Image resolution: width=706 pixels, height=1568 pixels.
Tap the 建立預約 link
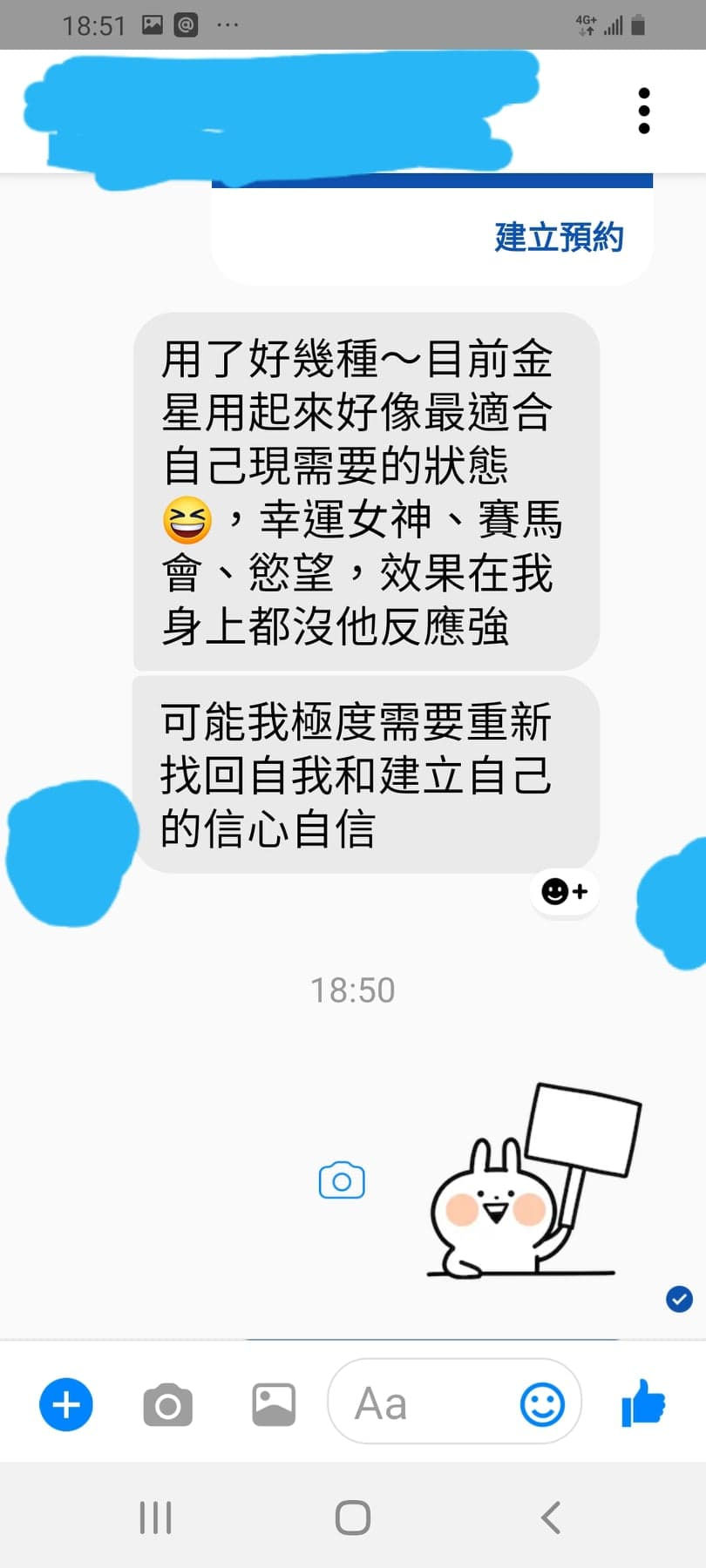click(559, 237)
